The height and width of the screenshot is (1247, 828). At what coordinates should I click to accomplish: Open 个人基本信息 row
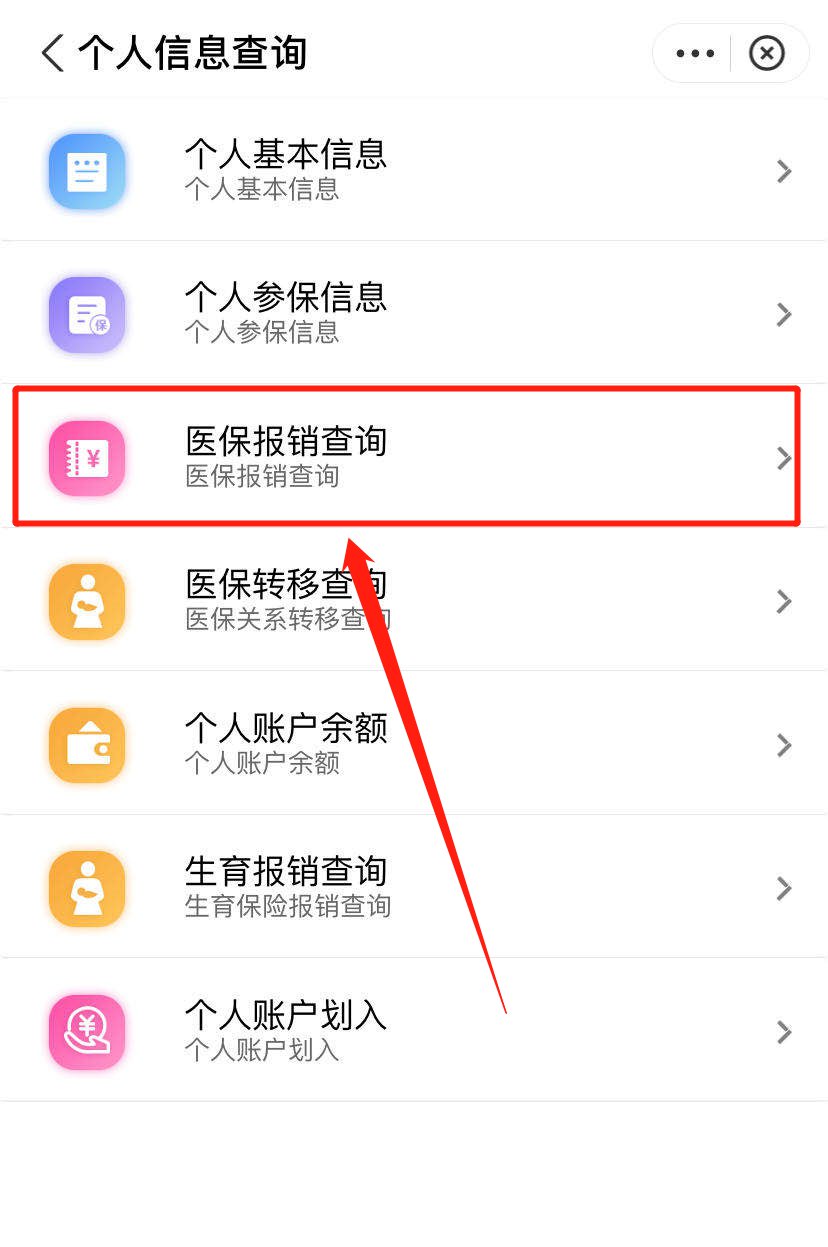(x=414, y=171)
